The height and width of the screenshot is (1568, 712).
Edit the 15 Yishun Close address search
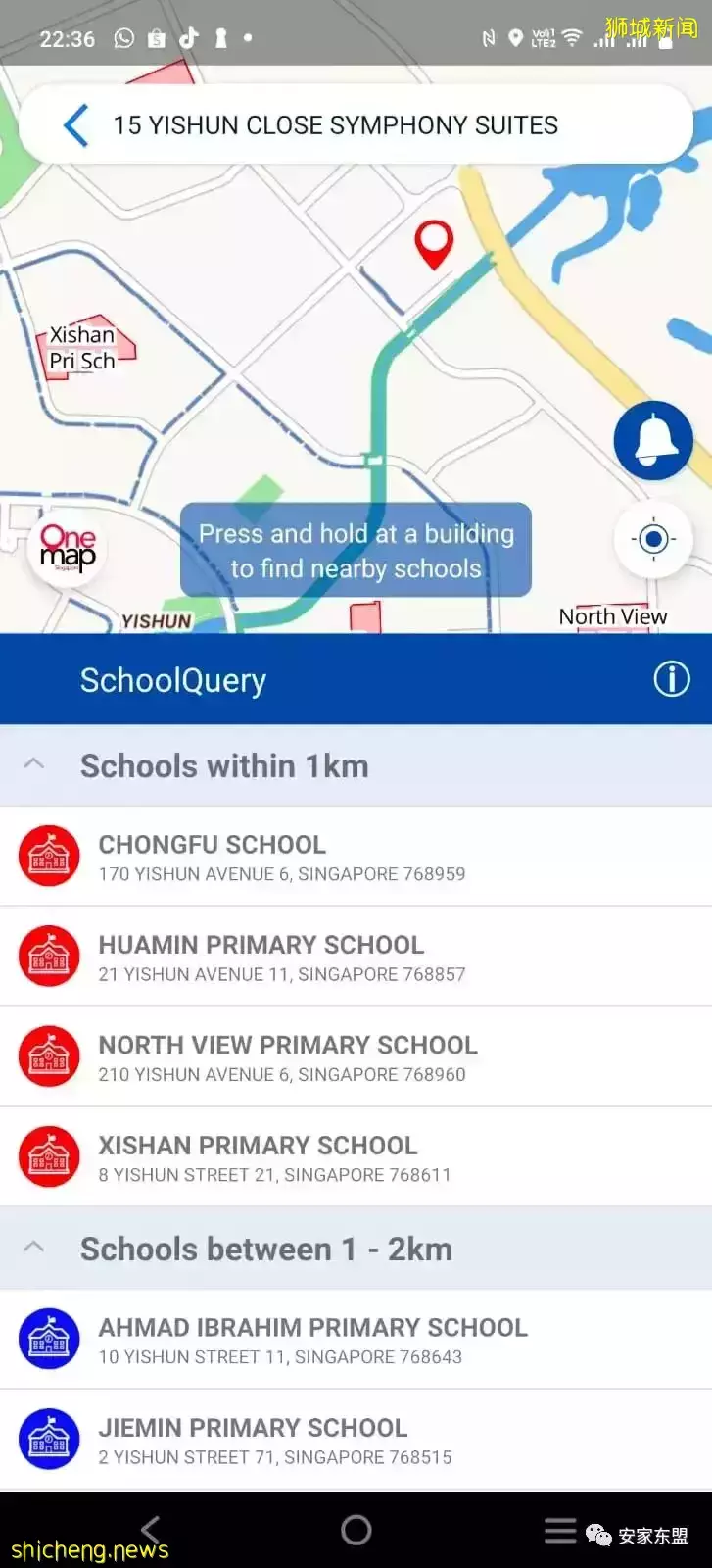click(x=335, y=125)
